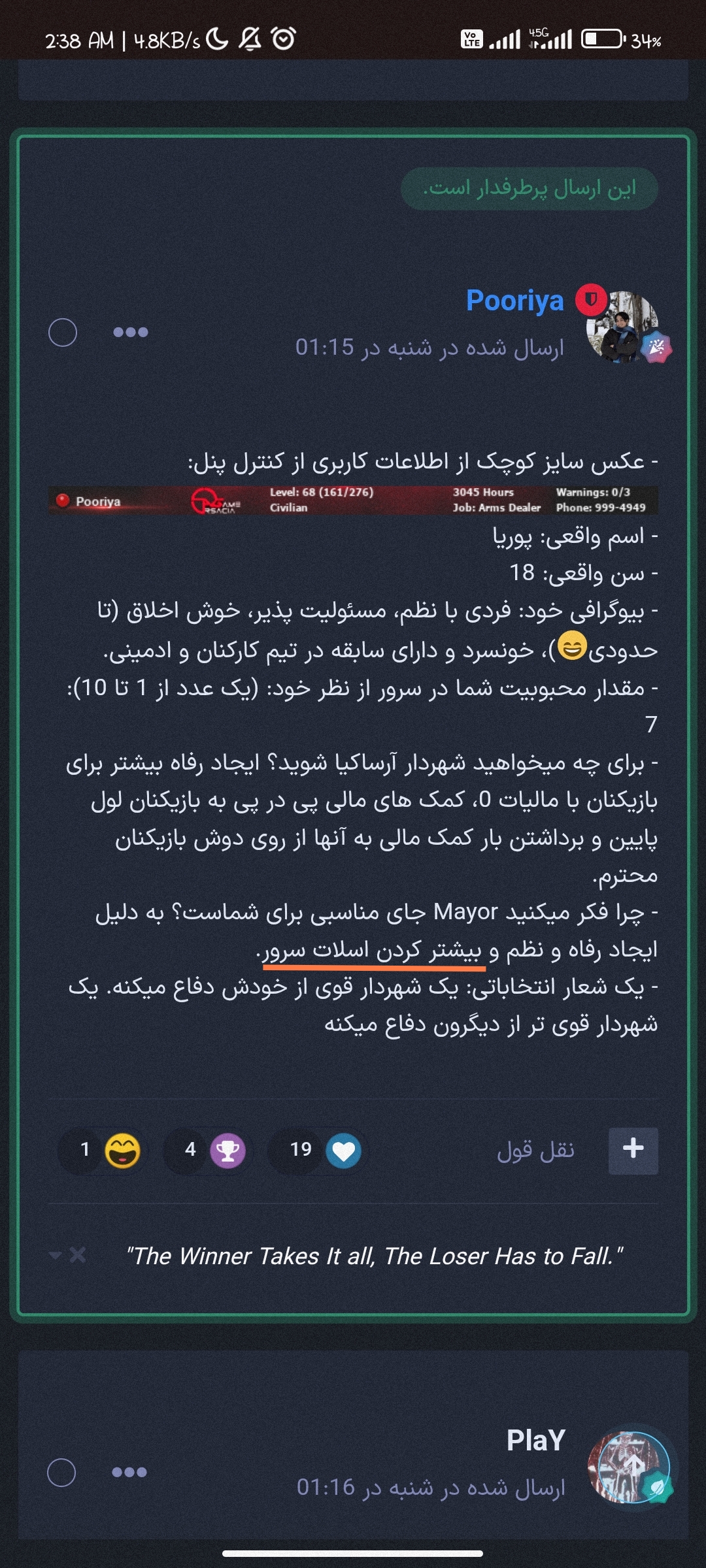Select Pooriya's post with its circle checkbox
706x1568 pixels.
click(63, 333)
